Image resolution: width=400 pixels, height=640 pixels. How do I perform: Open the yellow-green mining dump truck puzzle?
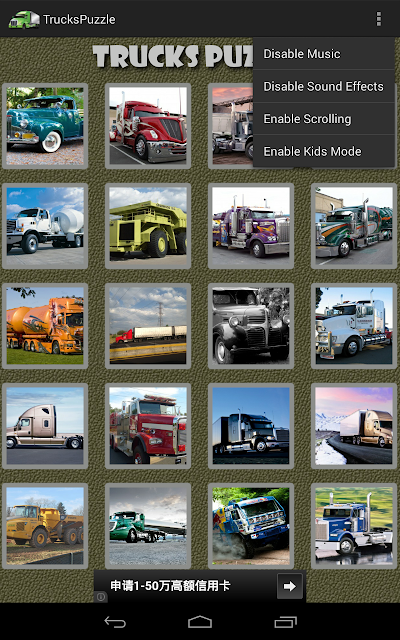pyautogui.click(x=148, y=226)
